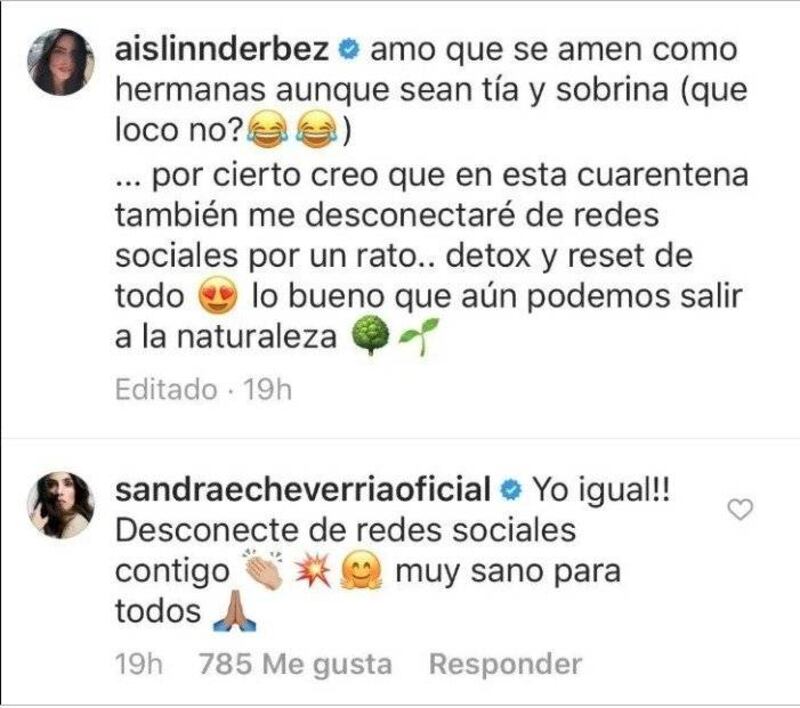Tap sandraecheverriaoficial's profile picture
Image resolution: width=800 pixels, height=708 pixels.
pyautogui.click(x=60, y=504)
